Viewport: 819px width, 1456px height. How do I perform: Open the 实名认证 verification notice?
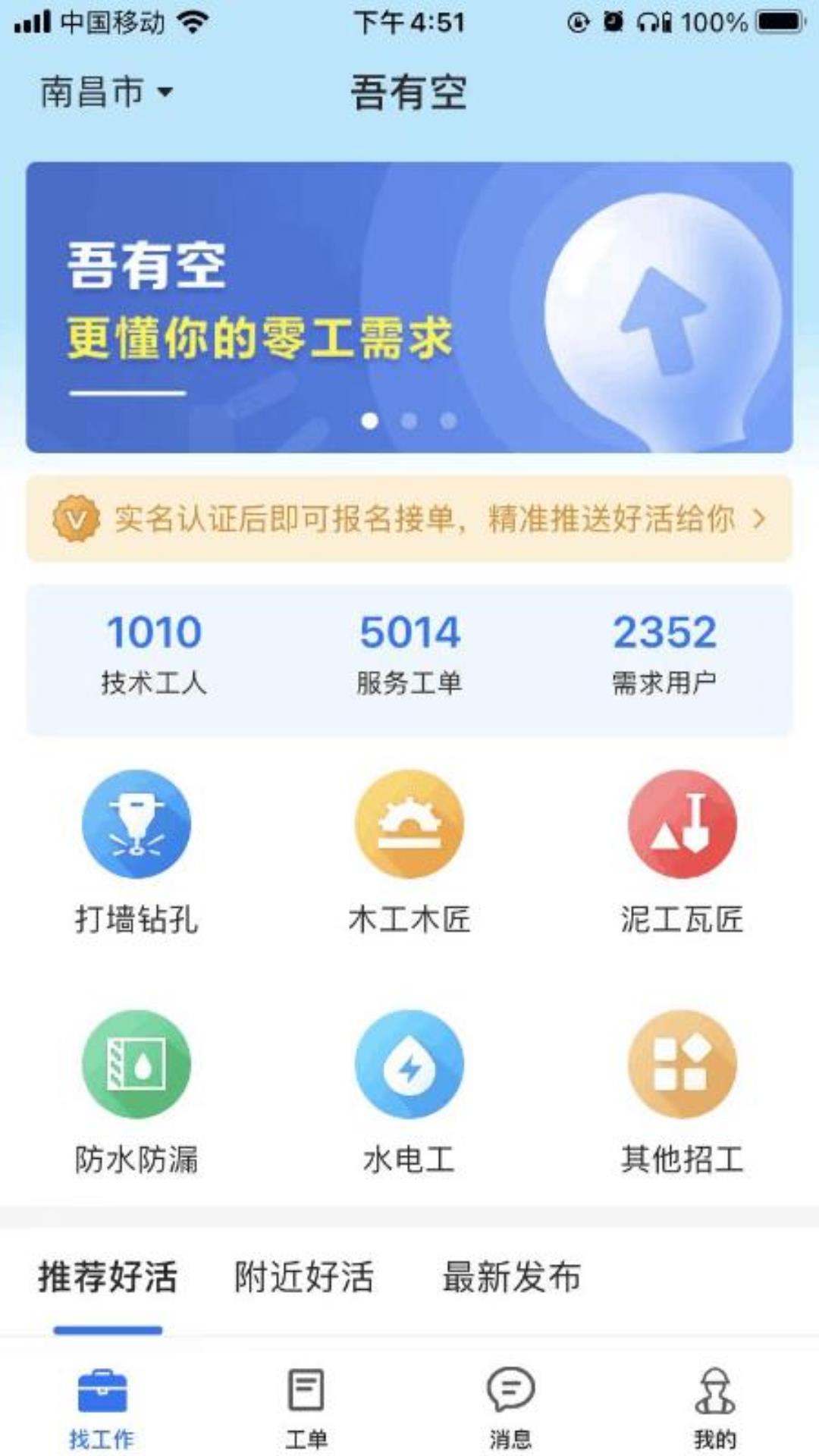409,519
